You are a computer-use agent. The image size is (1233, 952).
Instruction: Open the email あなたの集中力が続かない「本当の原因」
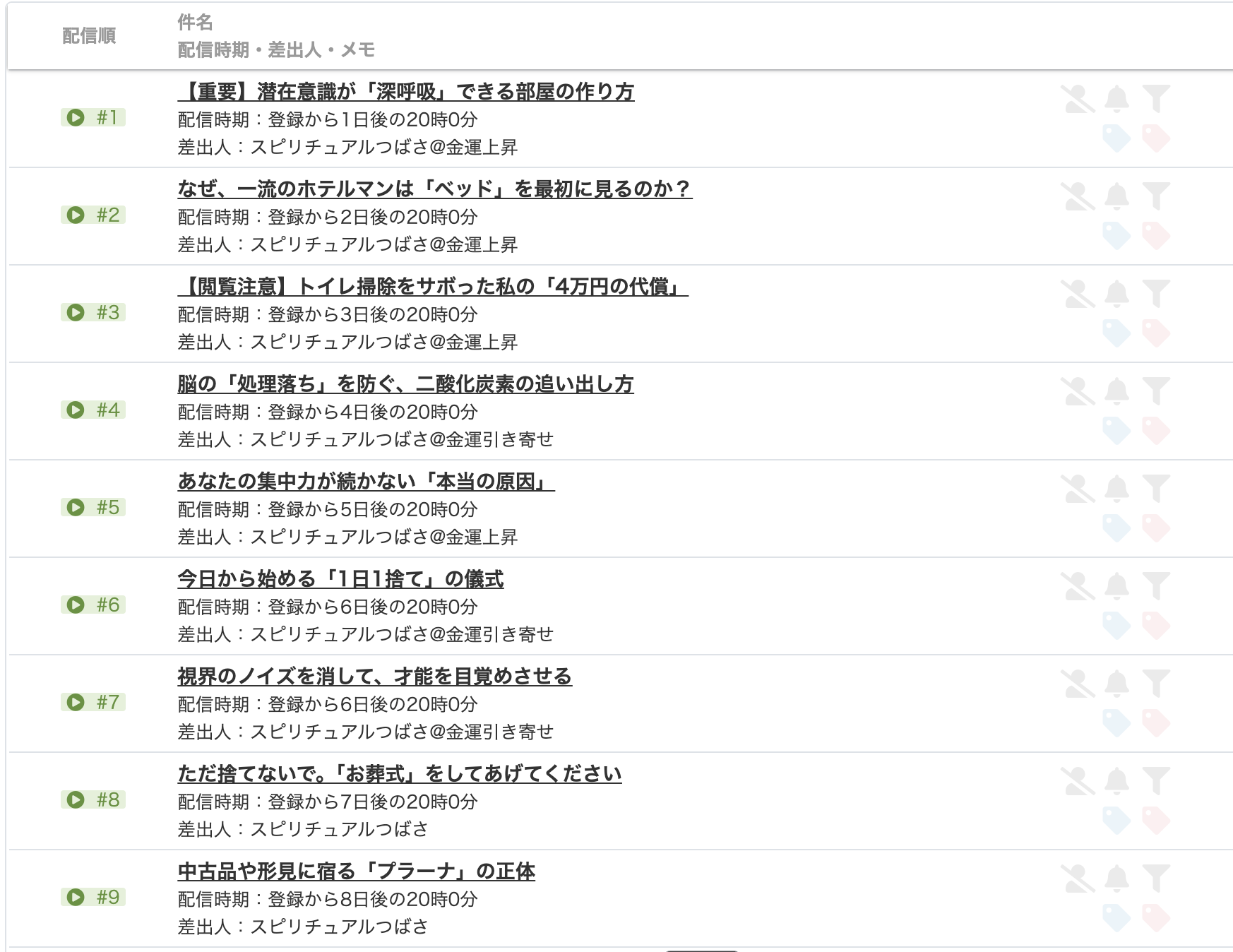(x=366, y=482)
